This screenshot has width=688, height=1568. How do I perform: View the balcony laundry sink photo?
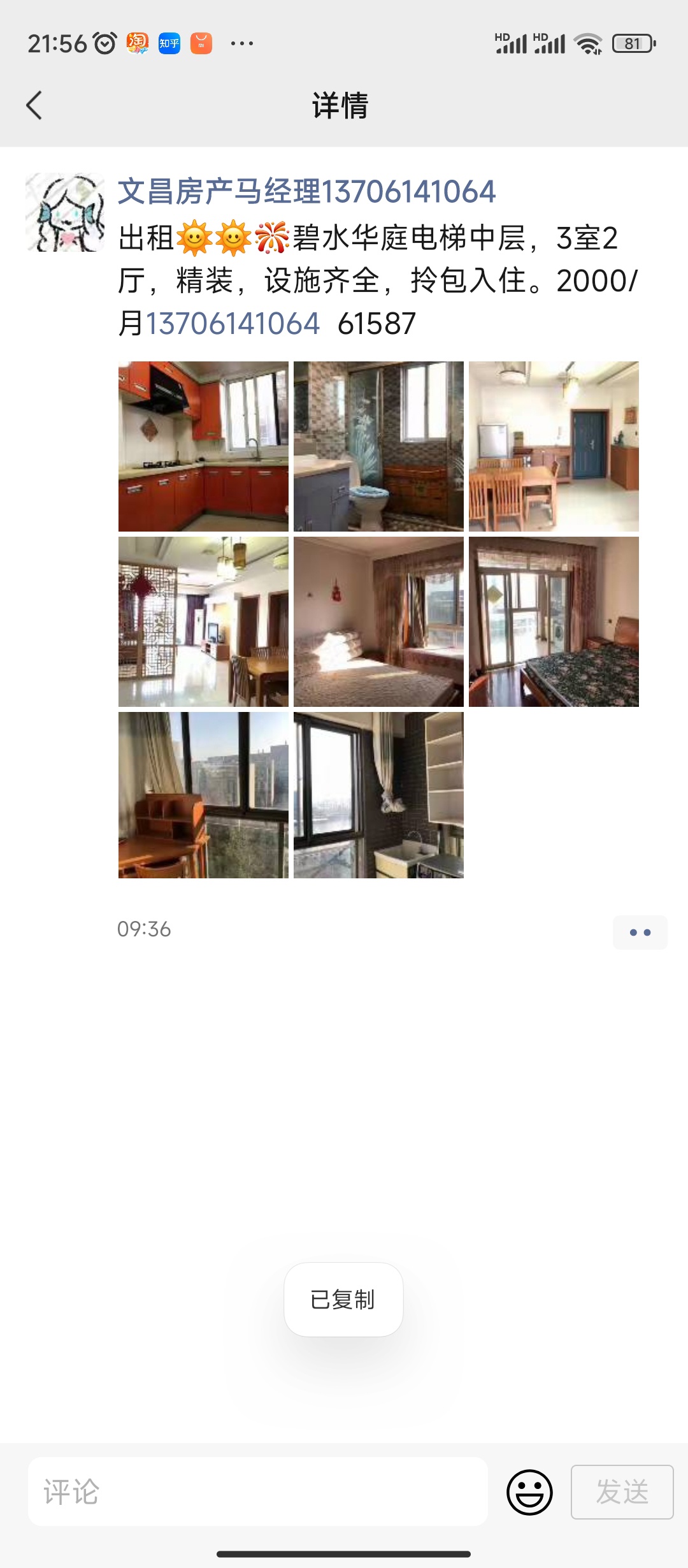[x=378, y=795]
